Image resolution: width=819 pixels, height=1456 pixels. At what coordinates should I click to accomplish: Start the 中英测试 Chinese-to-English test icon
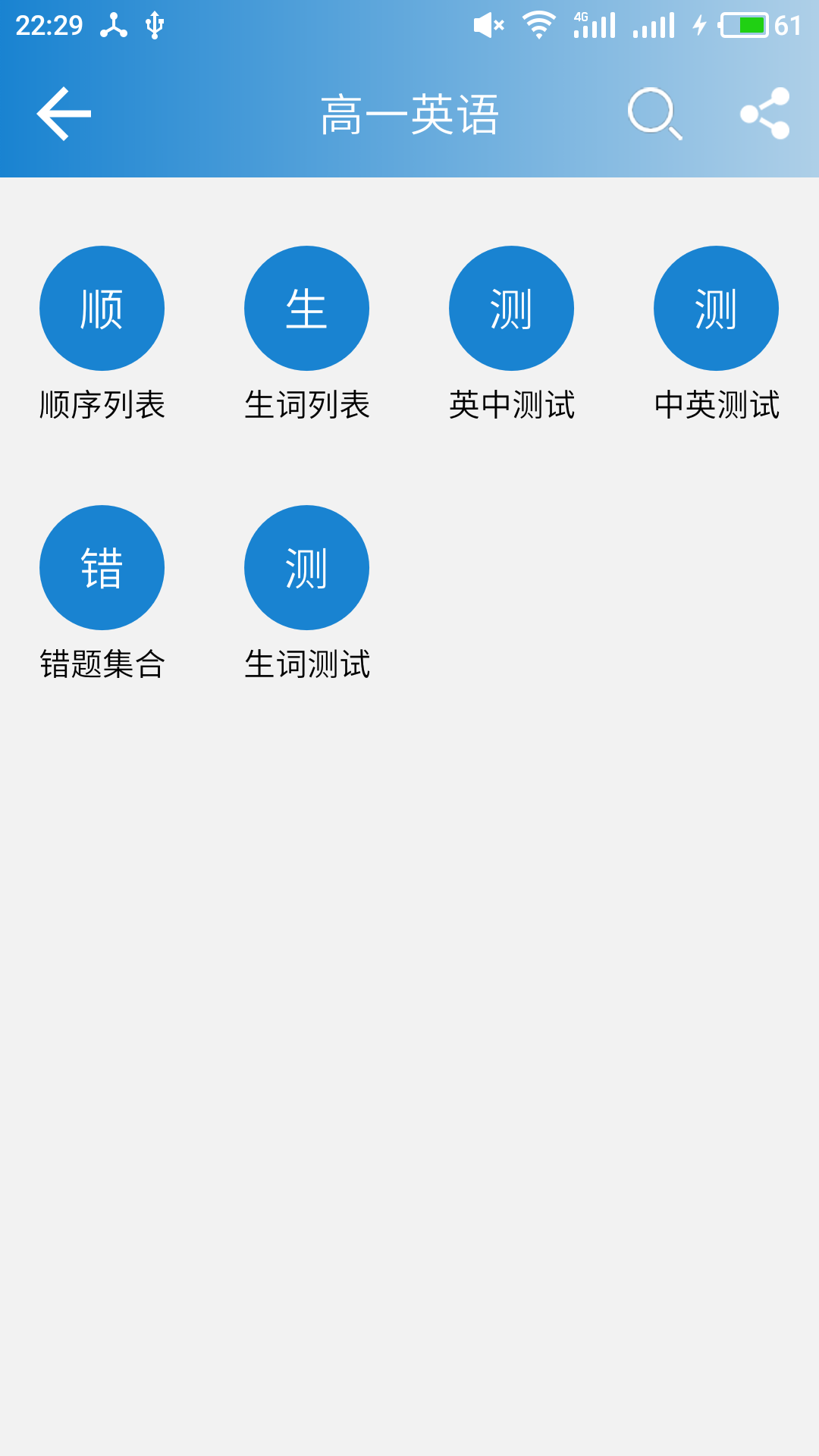717,308
